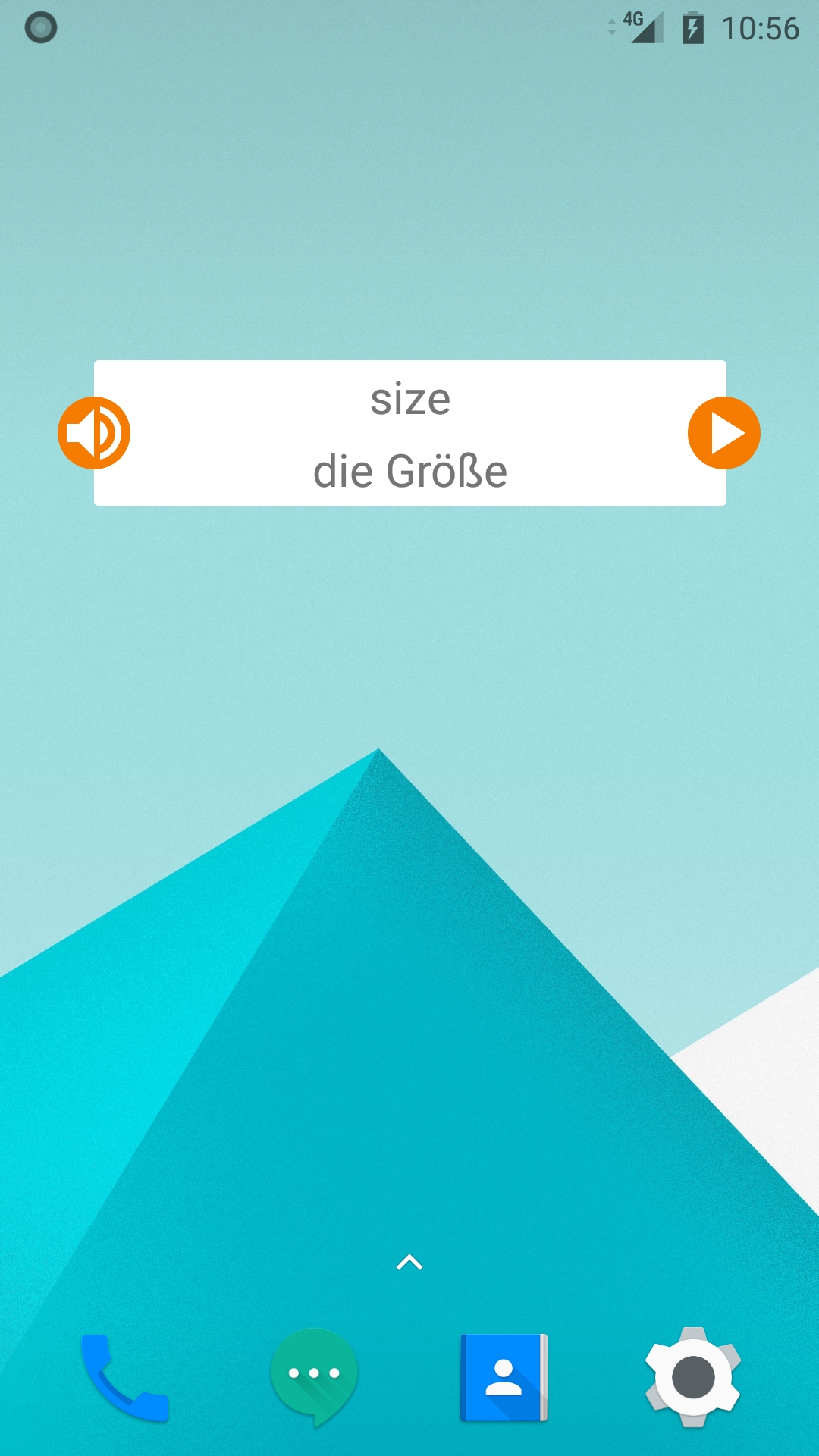Screen dimensions: 819x1456
Task: Expand the app drawer arrow
Action: [409, 1263]
